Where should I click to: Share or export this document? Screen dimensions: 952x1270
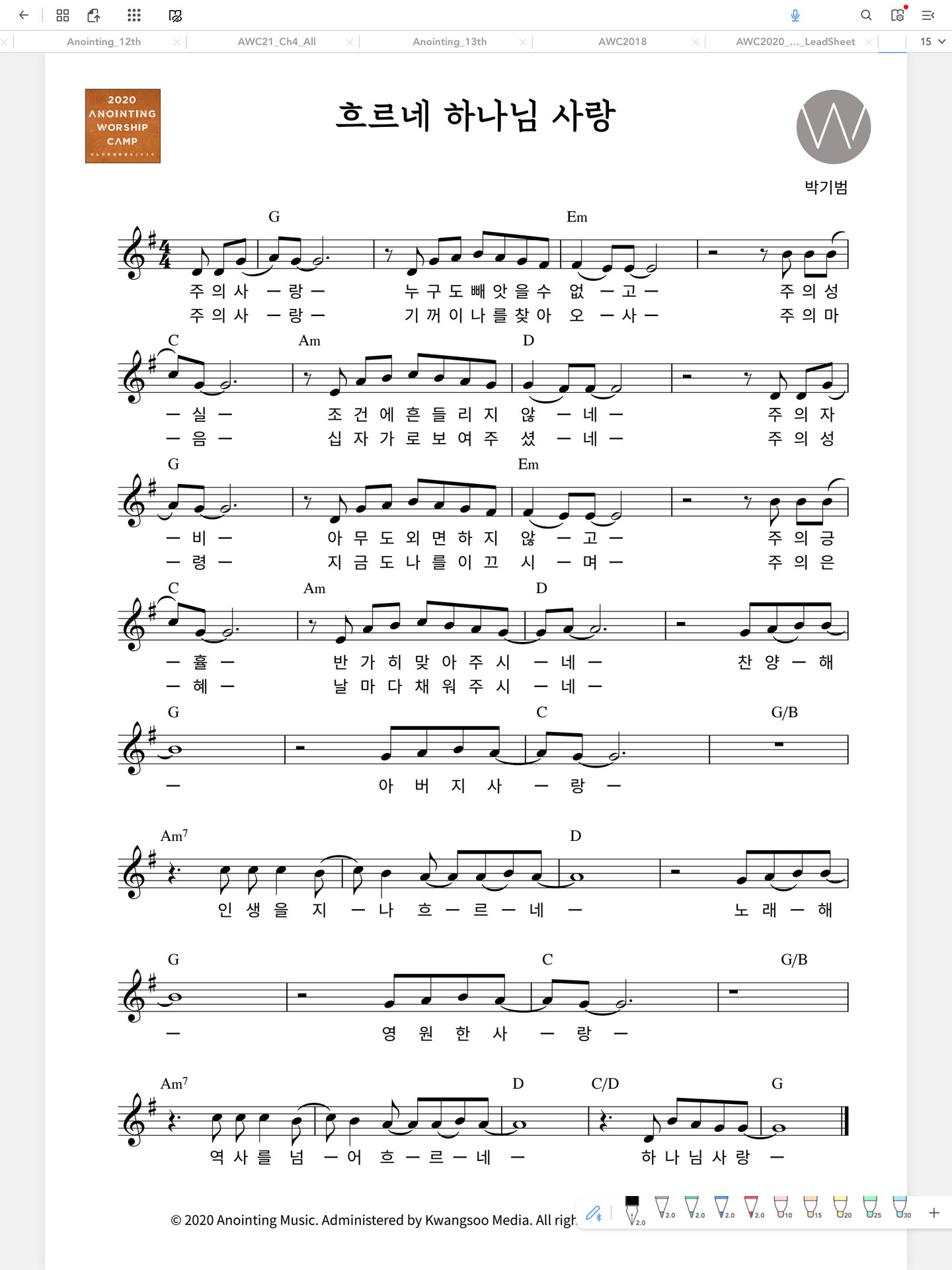[94, 15]
